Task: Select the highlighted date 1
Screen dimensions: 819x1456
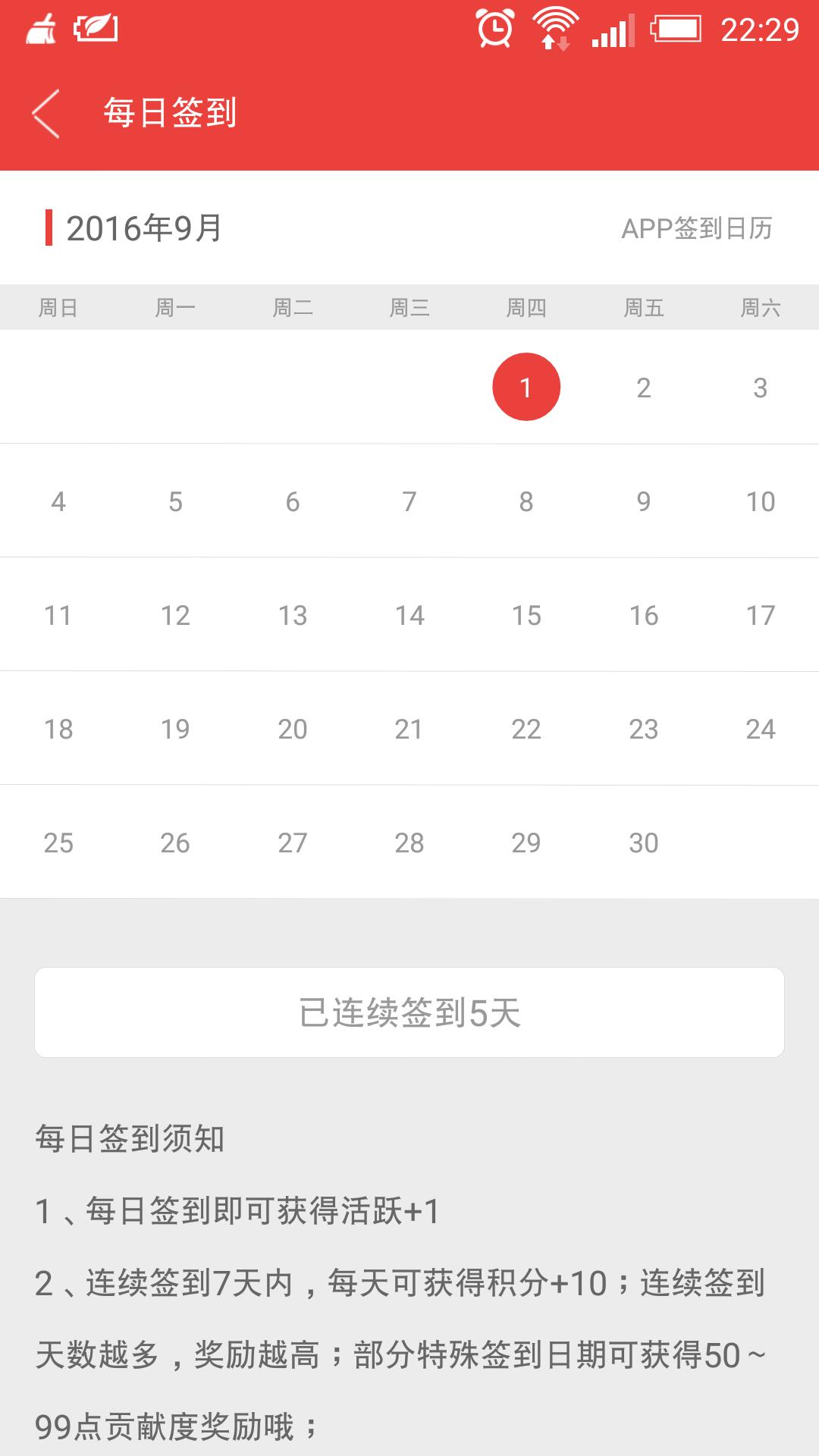Action: pos(526,387)
